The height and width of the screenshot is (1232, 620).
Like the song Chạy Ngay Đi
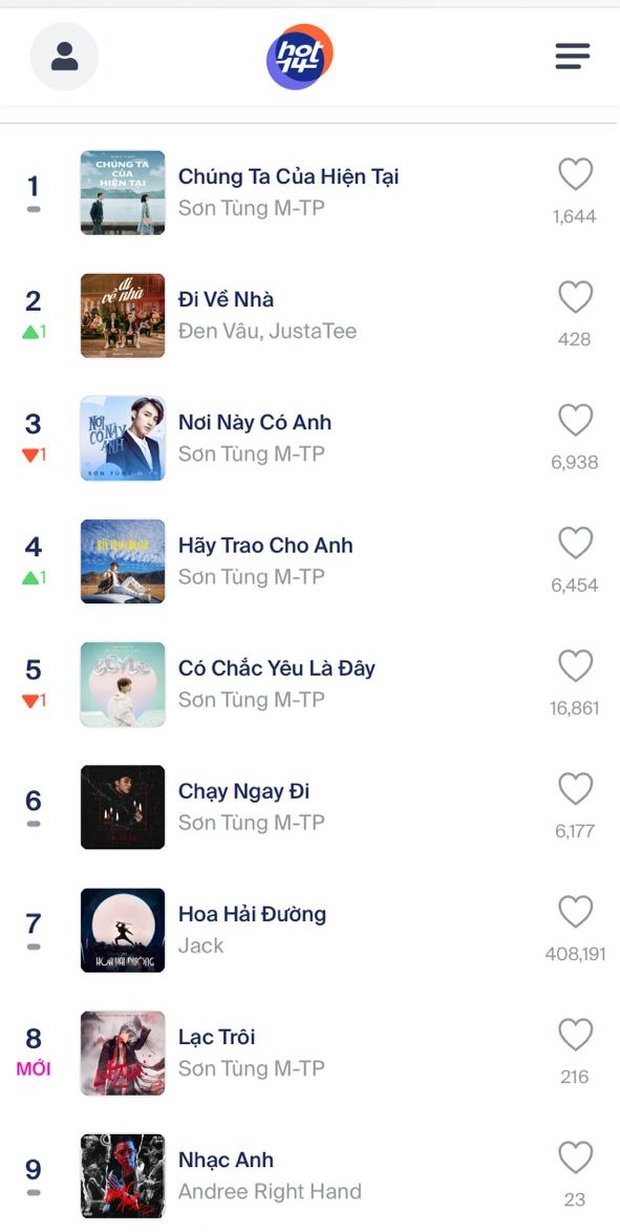click(575, 790)
